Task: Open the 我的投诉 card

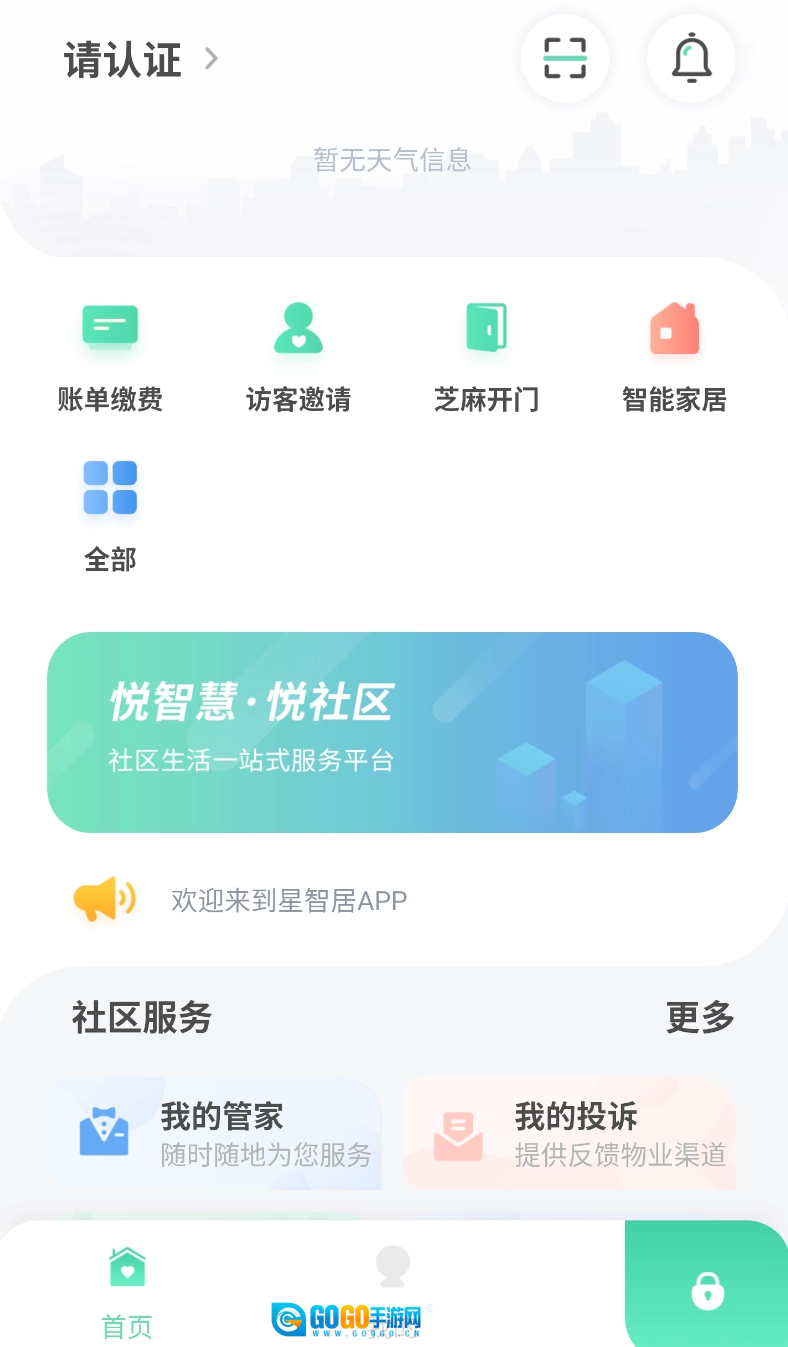Action: (570, 1133)
